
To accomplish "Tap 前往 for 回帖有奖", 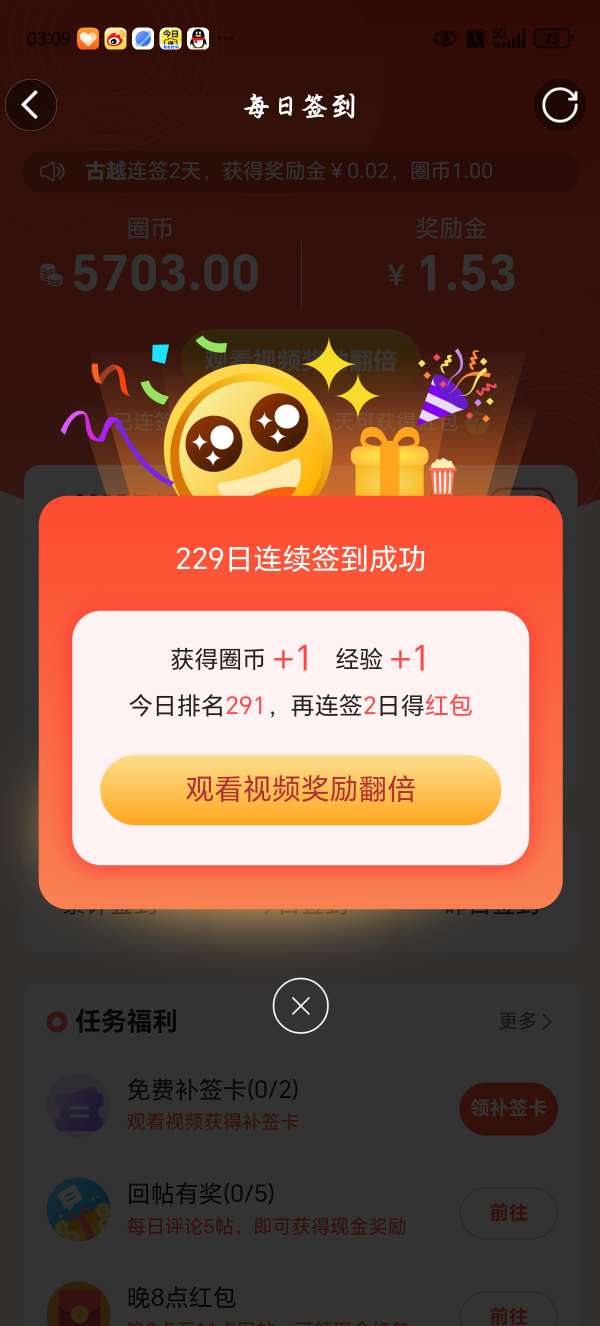I will (x=508, y=1212).
